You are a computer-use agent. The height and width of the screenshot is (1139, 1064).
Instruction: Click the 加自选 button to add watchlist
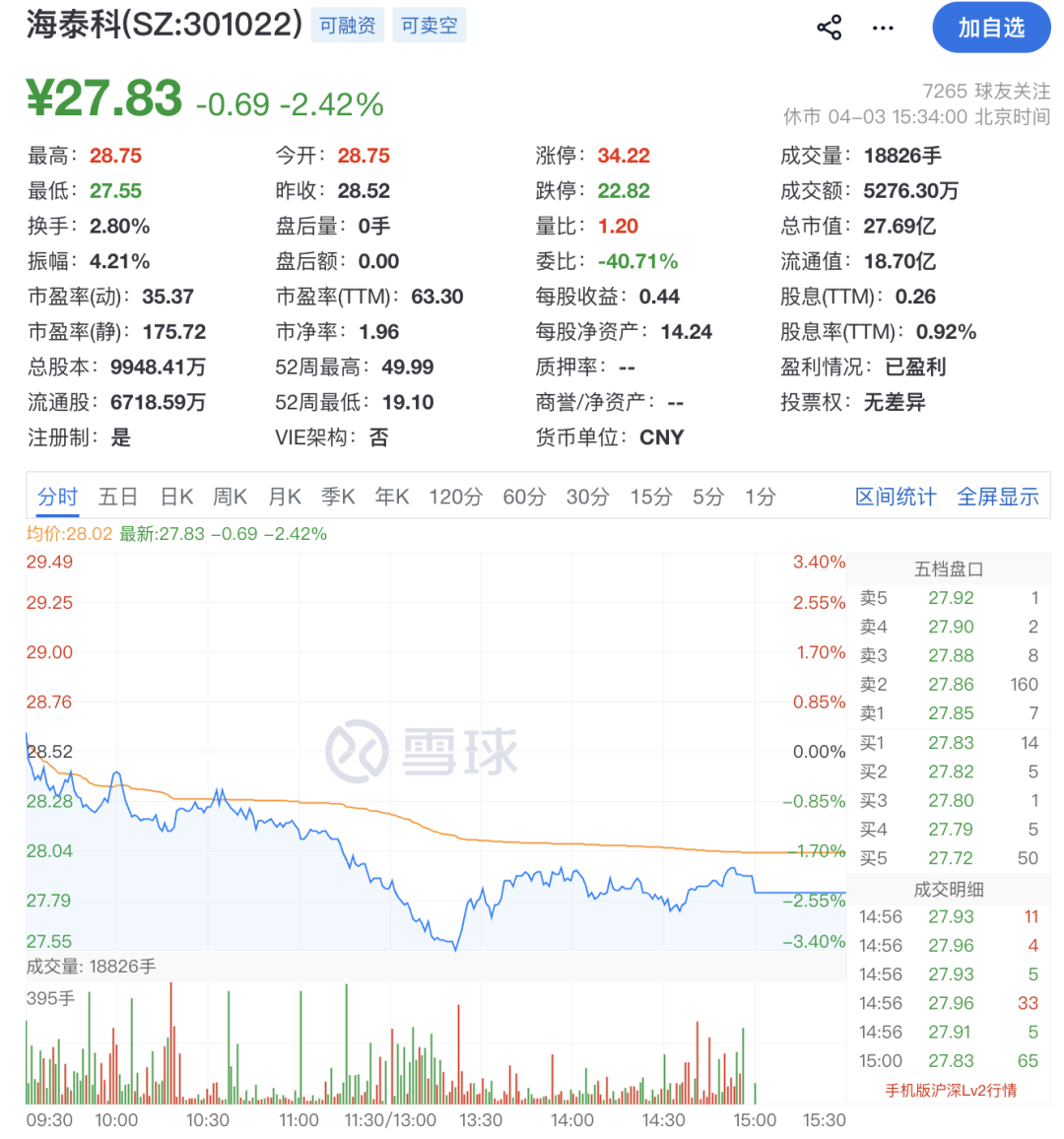pyautogui.click(x=991, y=29)
